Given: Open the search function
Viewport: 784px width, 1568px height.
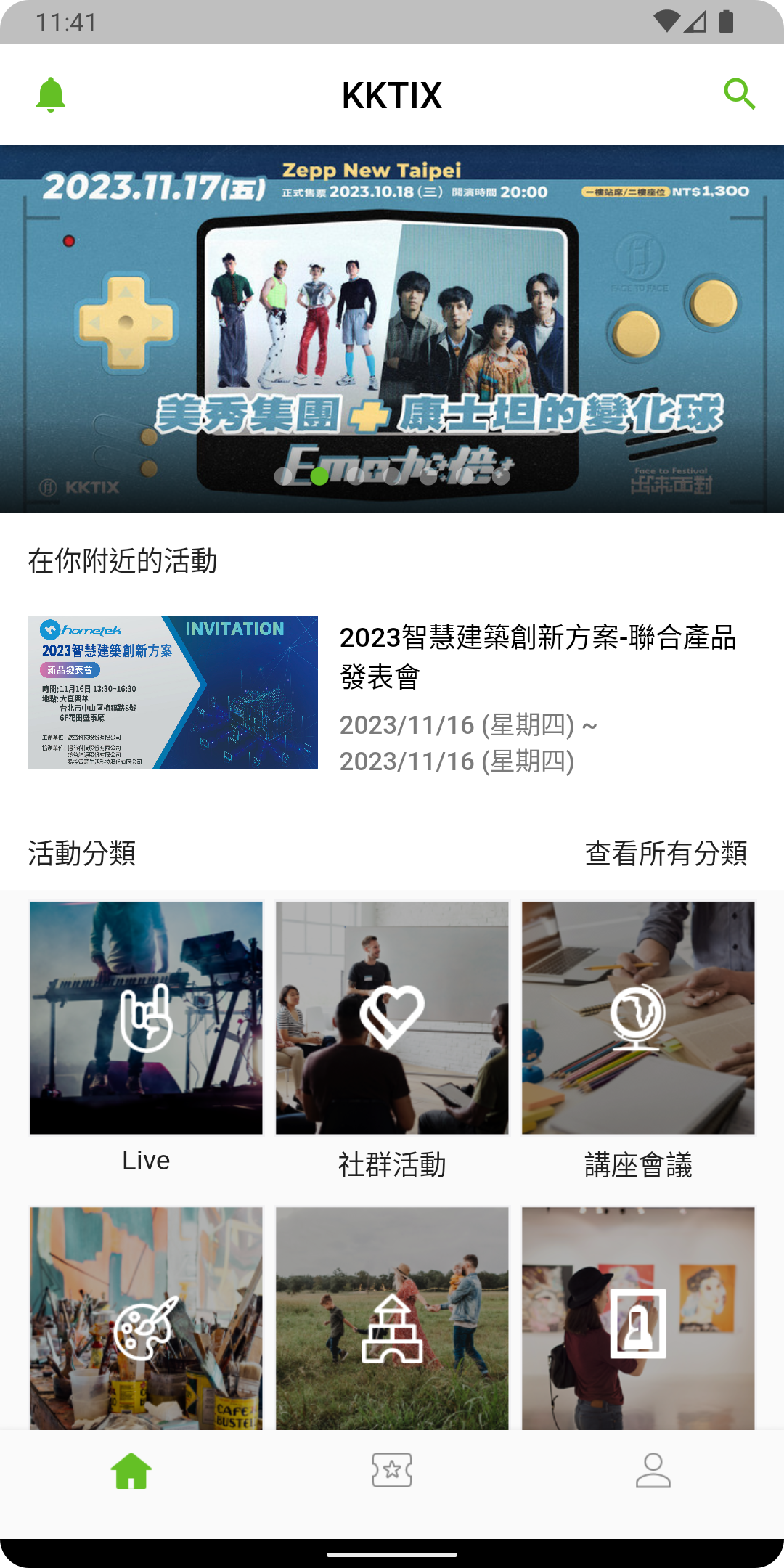Looking at the screenshot, I should coord(739,94).
